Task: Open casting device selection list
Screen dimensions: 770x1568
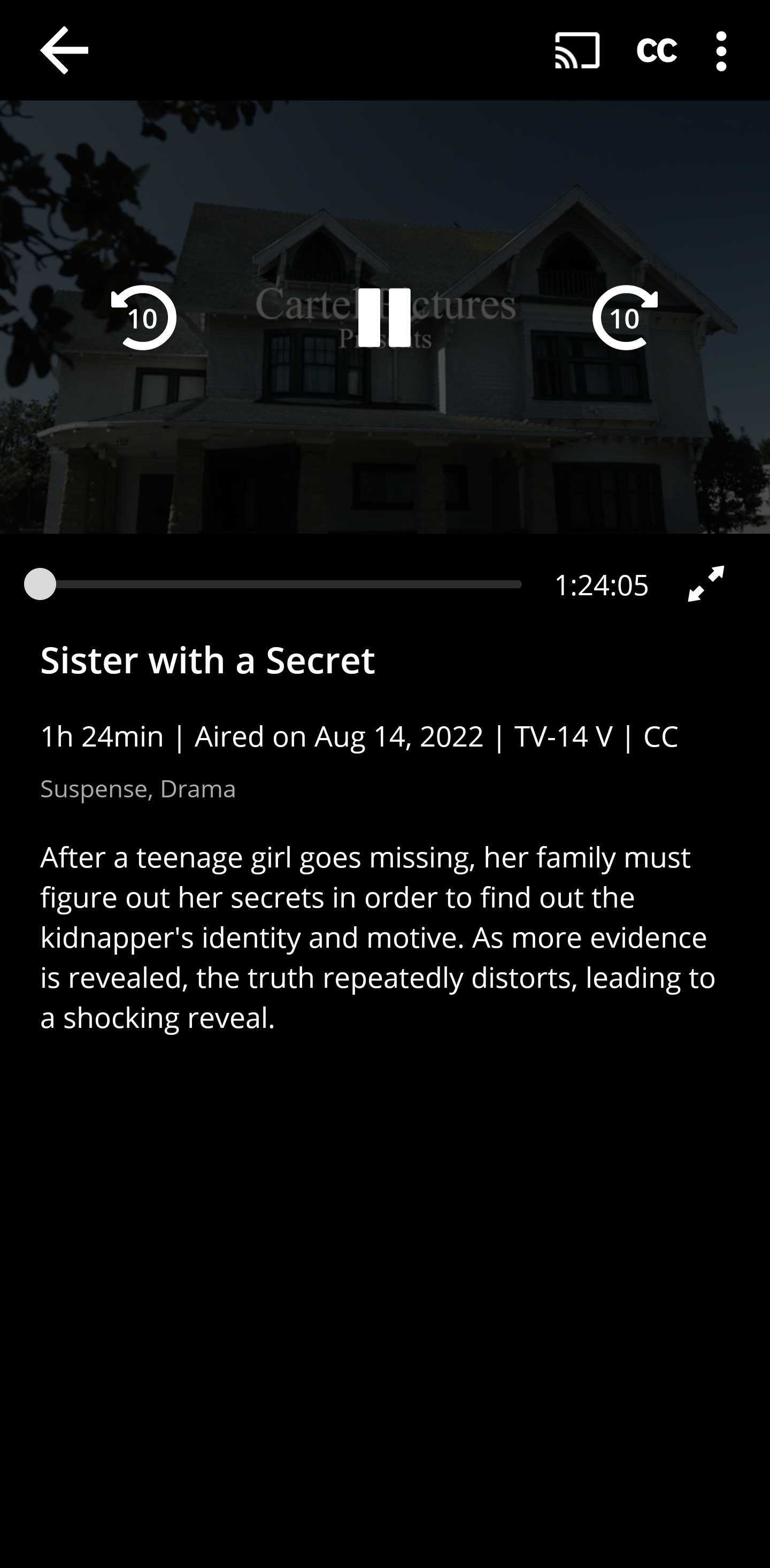Action: (x=577, y=50)
